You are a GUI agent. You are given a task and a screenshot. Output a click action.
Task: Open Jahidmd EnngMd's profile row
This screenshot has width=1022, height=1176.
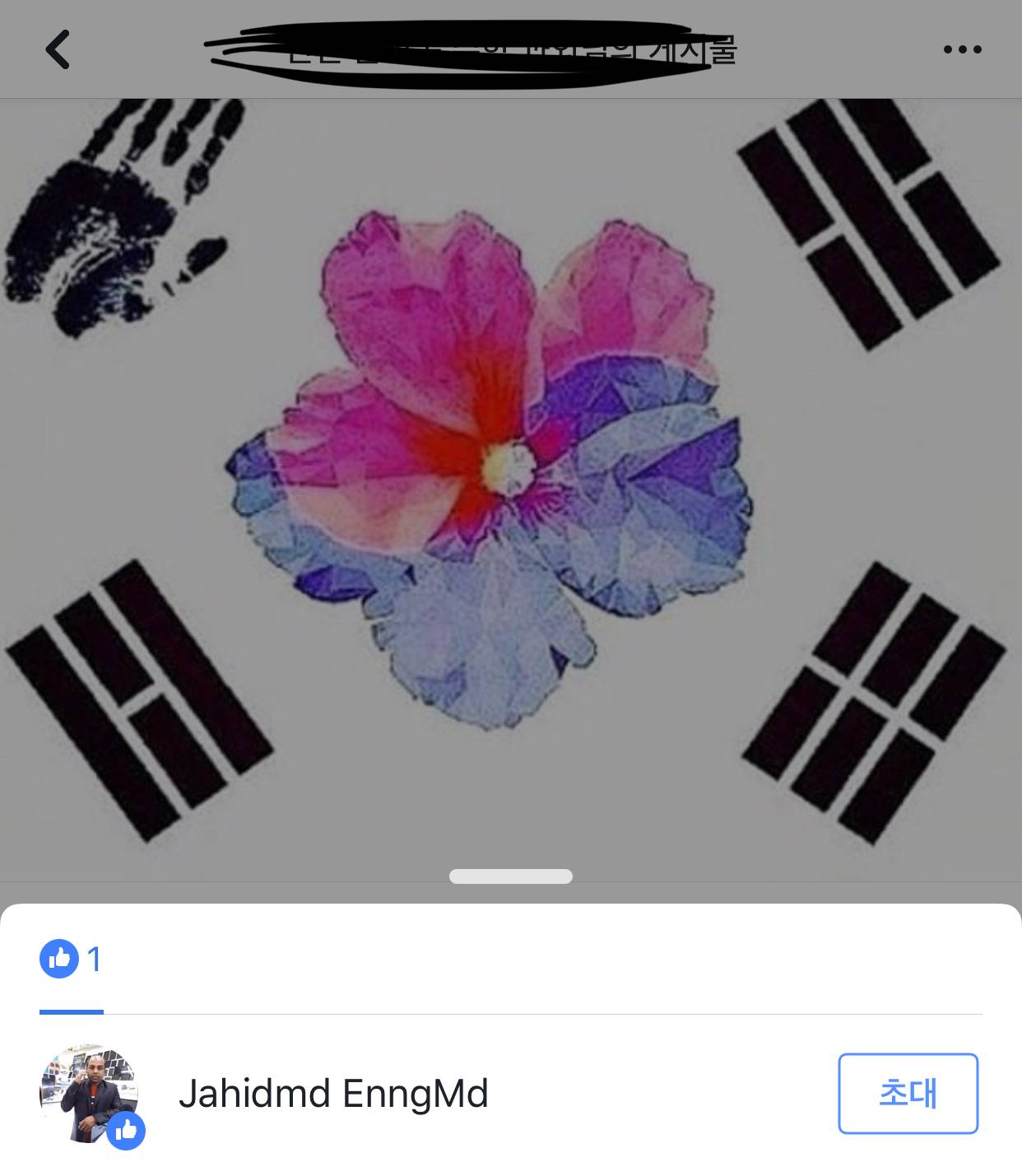click(x=333, y=1094)
